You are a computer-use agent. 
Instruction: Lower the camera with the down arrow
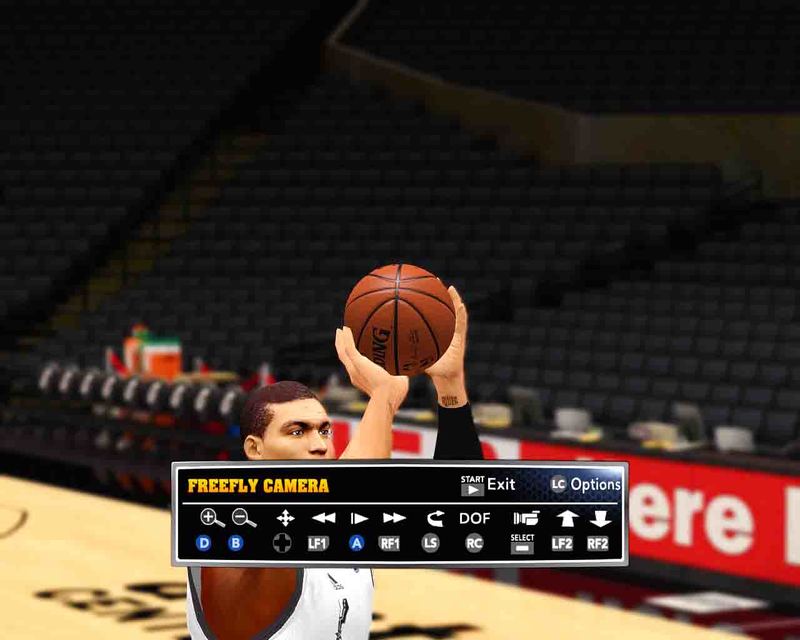(x=600, y=518)
